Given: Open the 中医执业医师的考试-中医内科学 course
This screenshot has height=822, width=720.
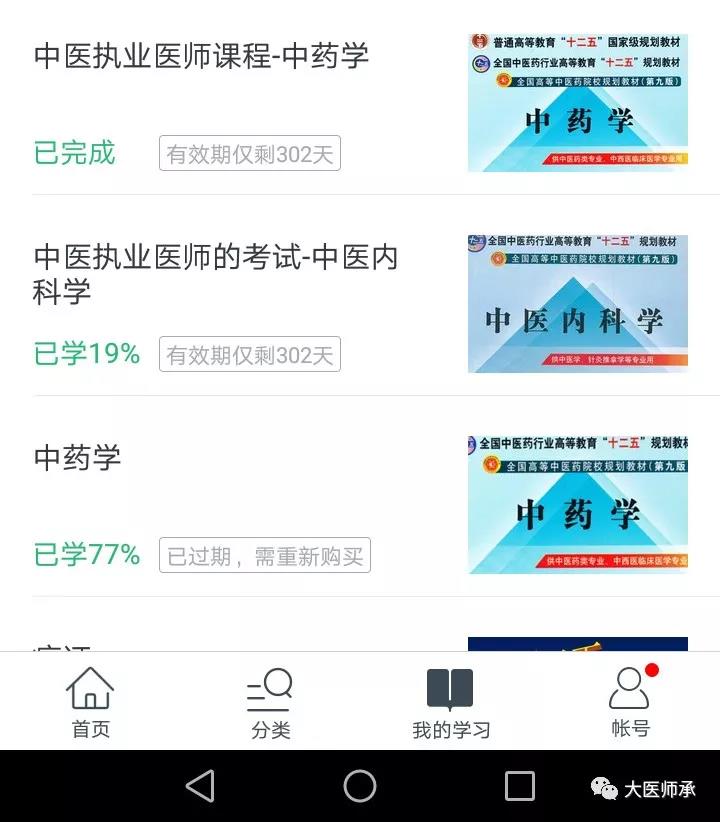Looking at the screenshot, I should (215, 273).
